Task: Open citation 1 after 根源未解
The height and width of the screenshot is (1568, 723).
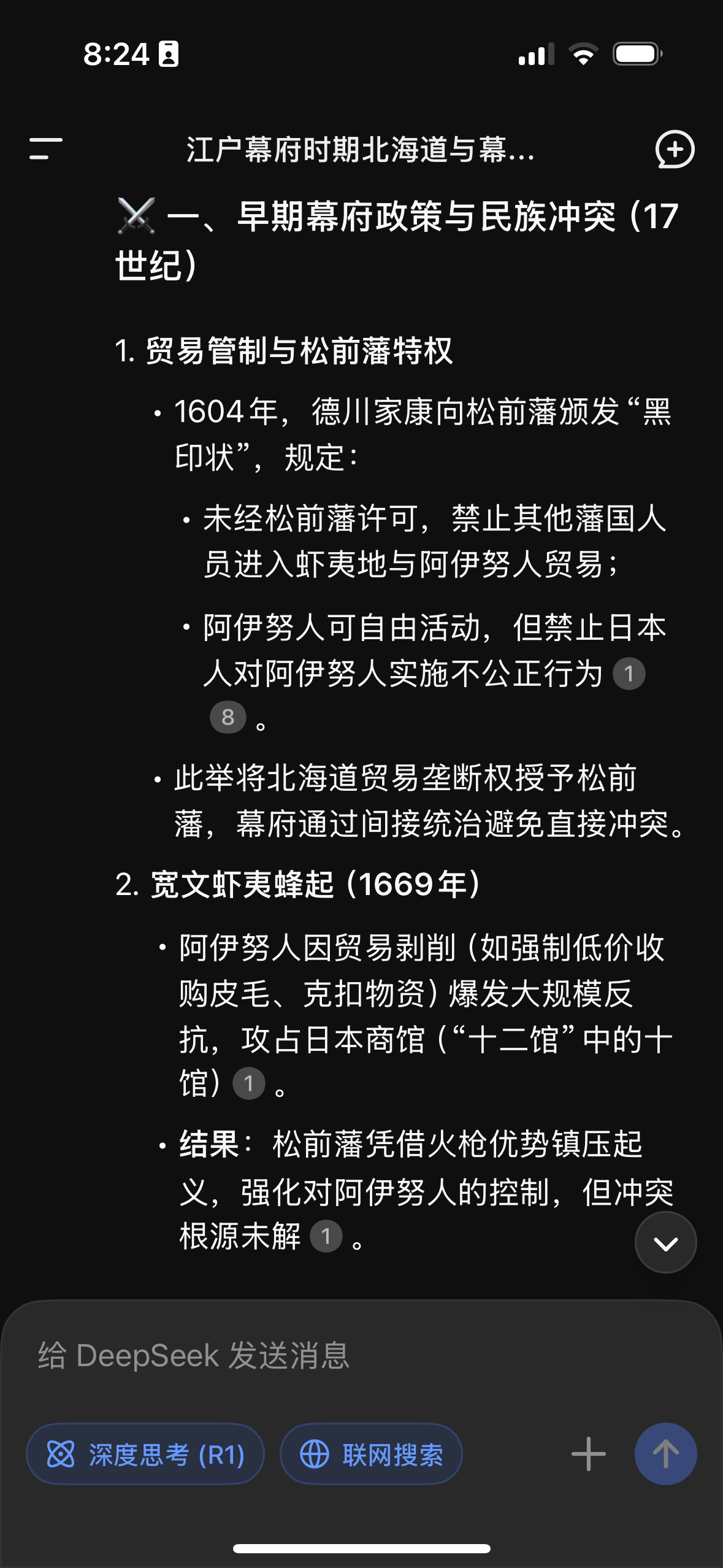Action: coord(326,1236)
